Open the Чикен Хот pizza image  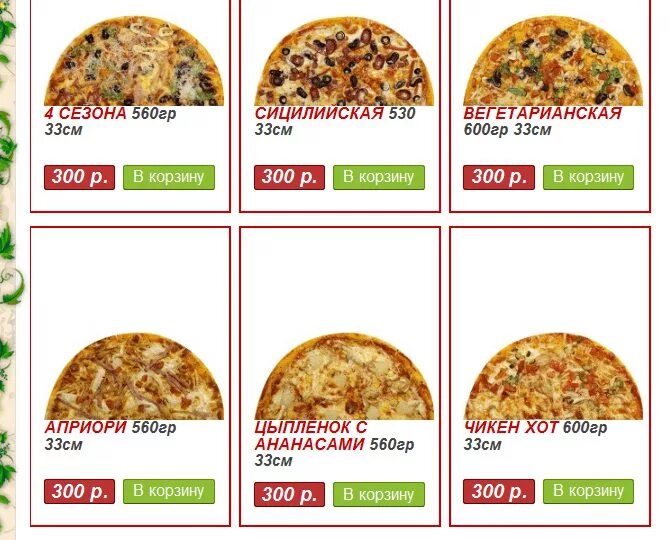coord(553,380)
